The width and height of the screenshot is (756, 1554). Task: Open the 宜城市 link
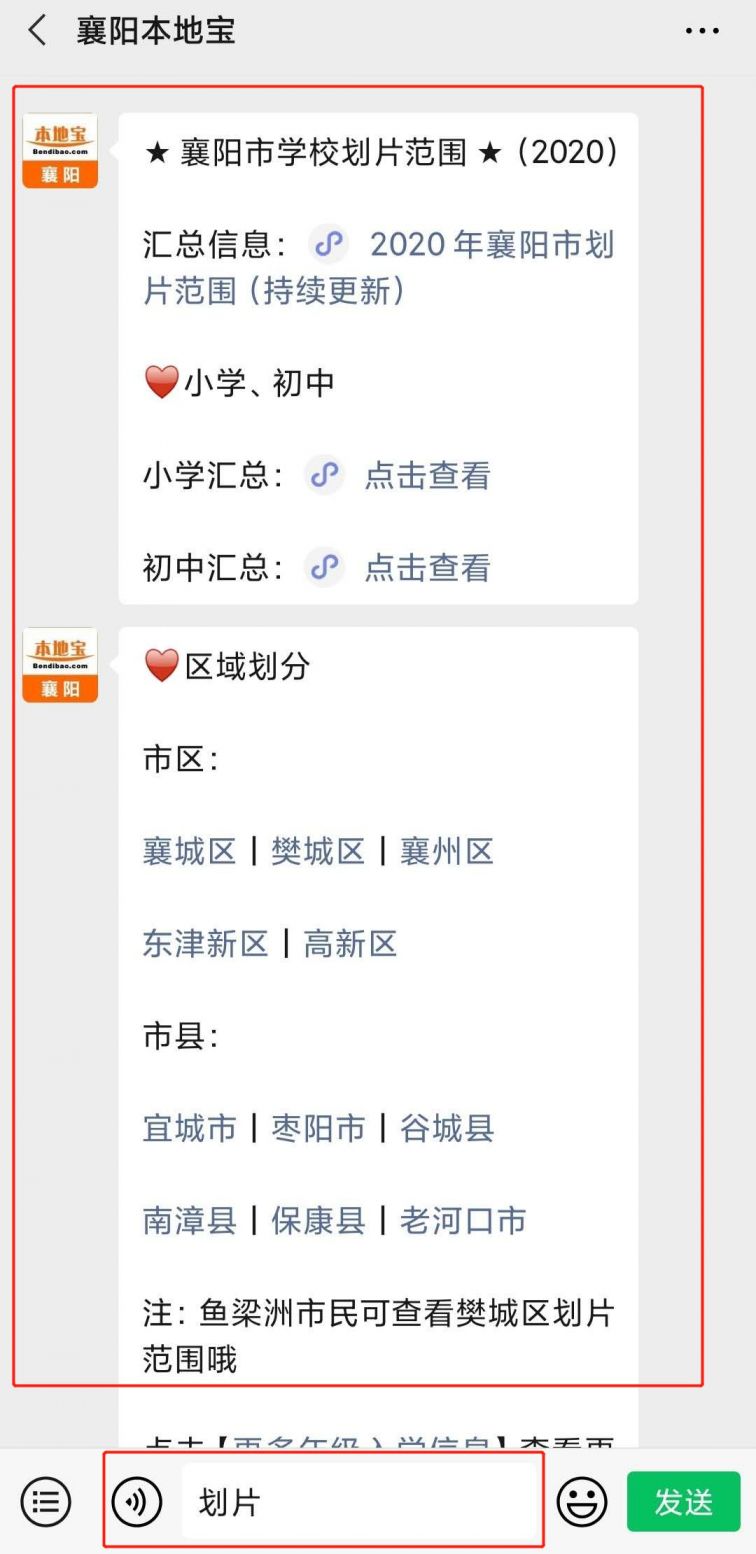[189, 1128]
